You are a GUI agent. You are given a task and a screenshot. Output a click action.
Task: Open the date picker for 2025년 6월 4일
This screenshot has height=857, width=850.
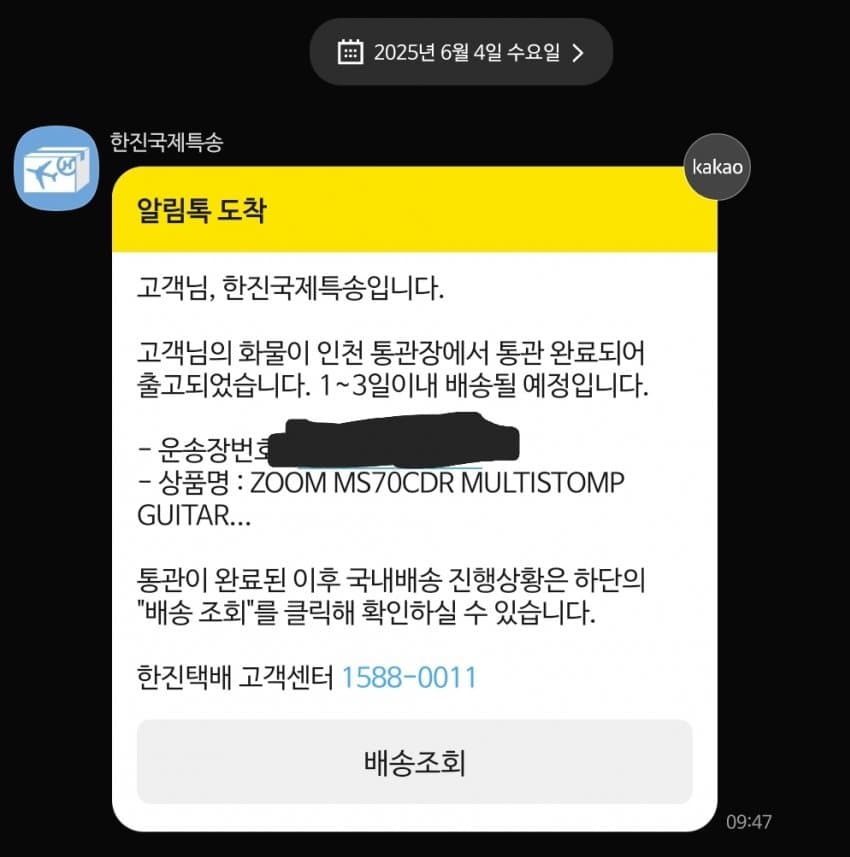(x=460, y=52)
